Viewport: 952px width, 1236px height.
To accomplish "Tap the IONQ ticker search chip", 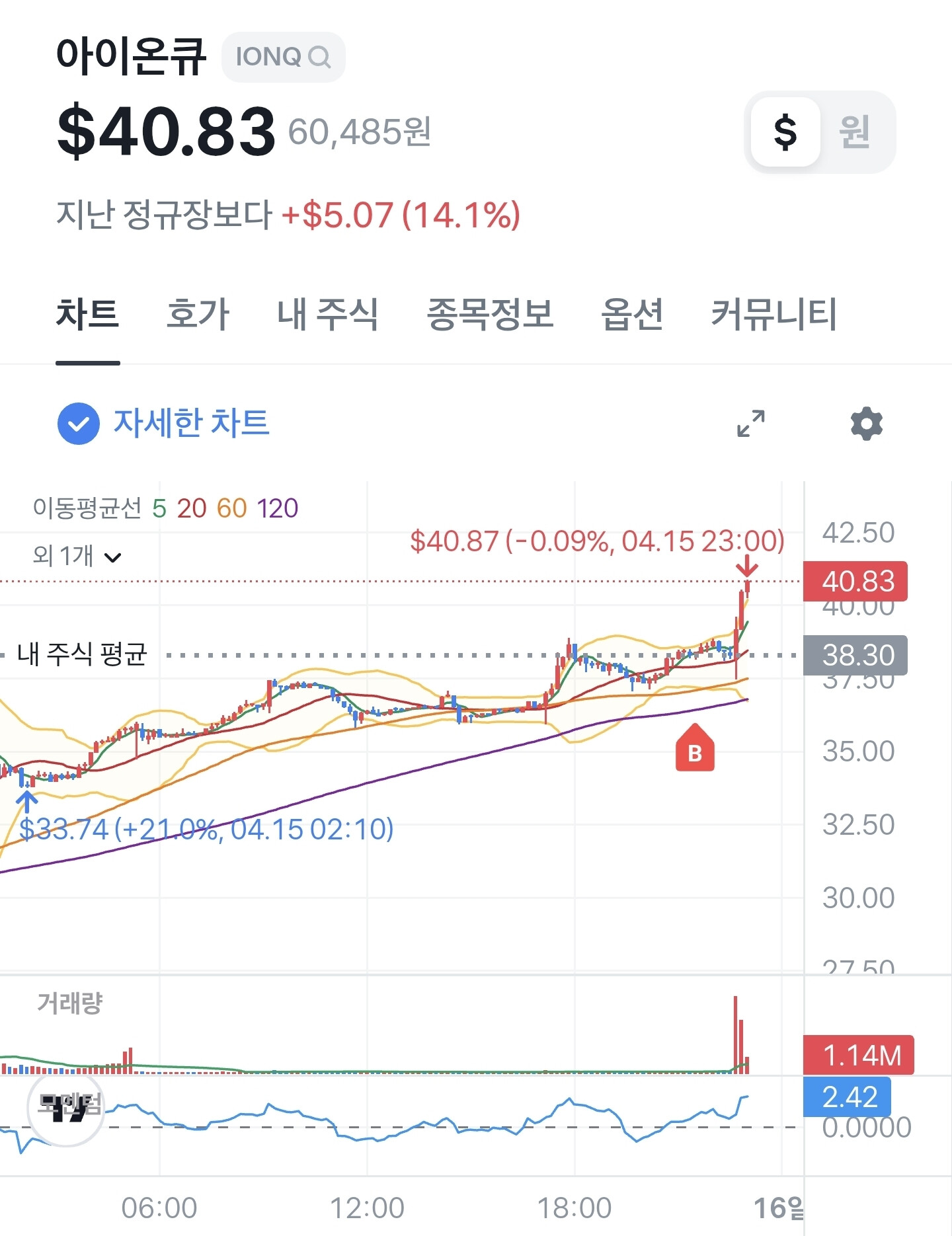I will click(283, 57).
